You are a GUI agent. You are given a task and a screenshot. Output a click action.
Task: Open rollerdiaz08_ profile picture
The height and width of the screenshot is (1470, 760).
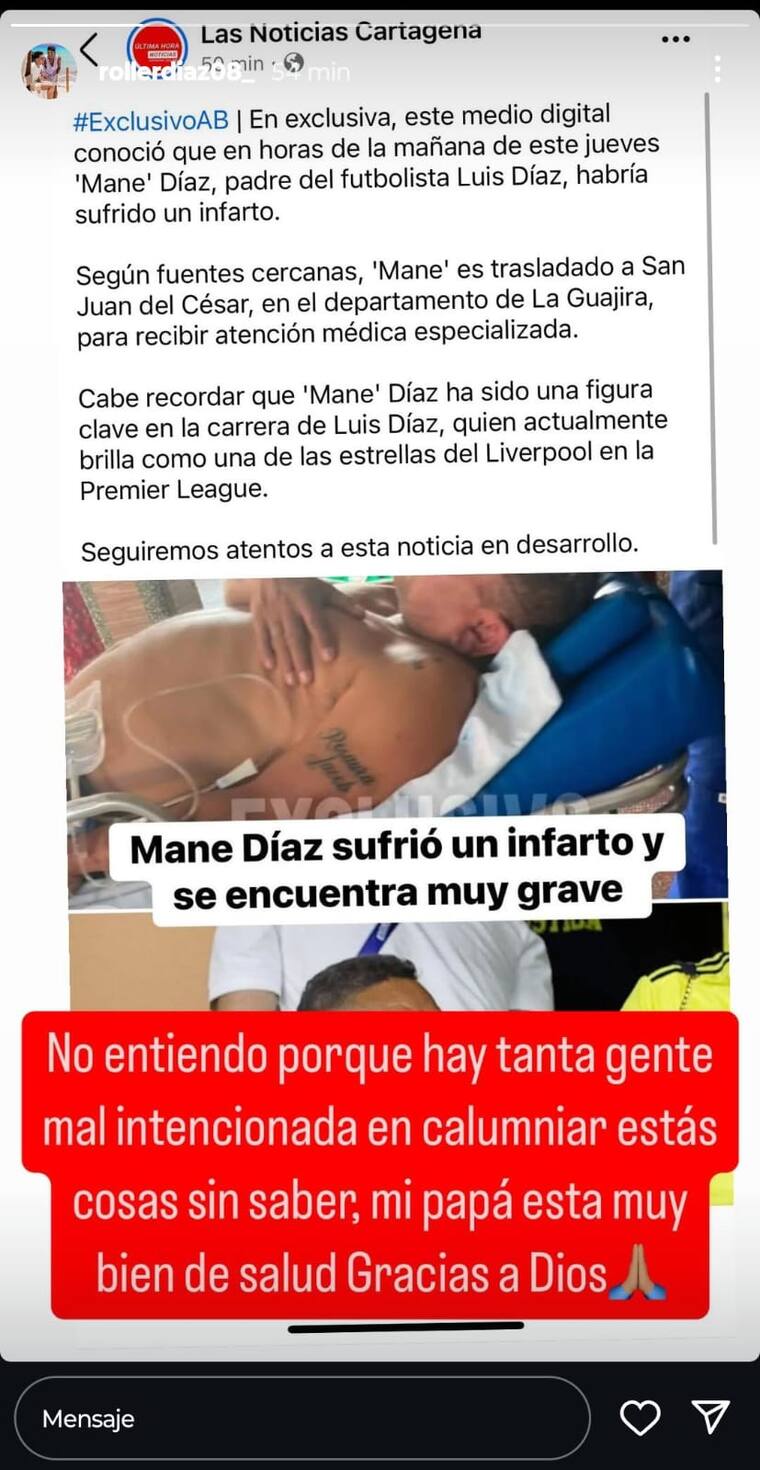click(x=48, y=69)
